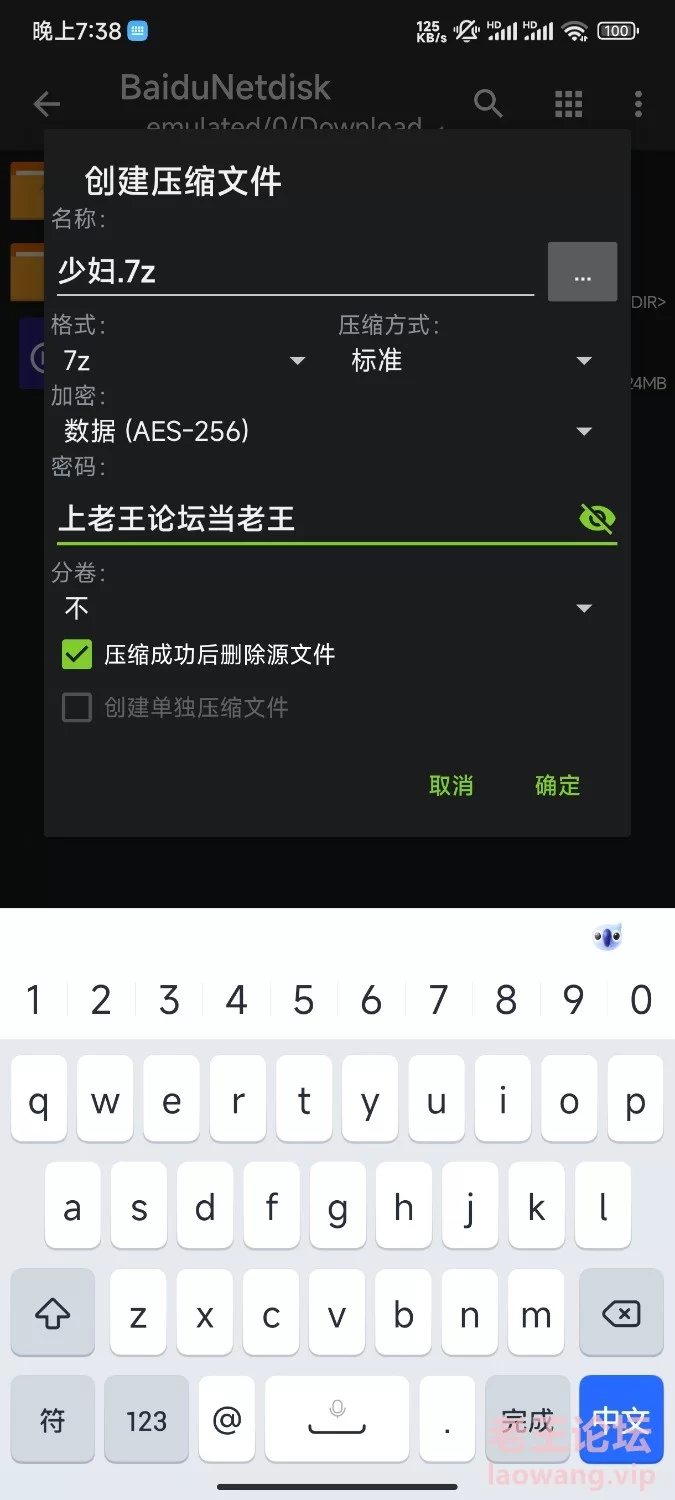
Task: Tap the password input field
Action: click(310, 518)
